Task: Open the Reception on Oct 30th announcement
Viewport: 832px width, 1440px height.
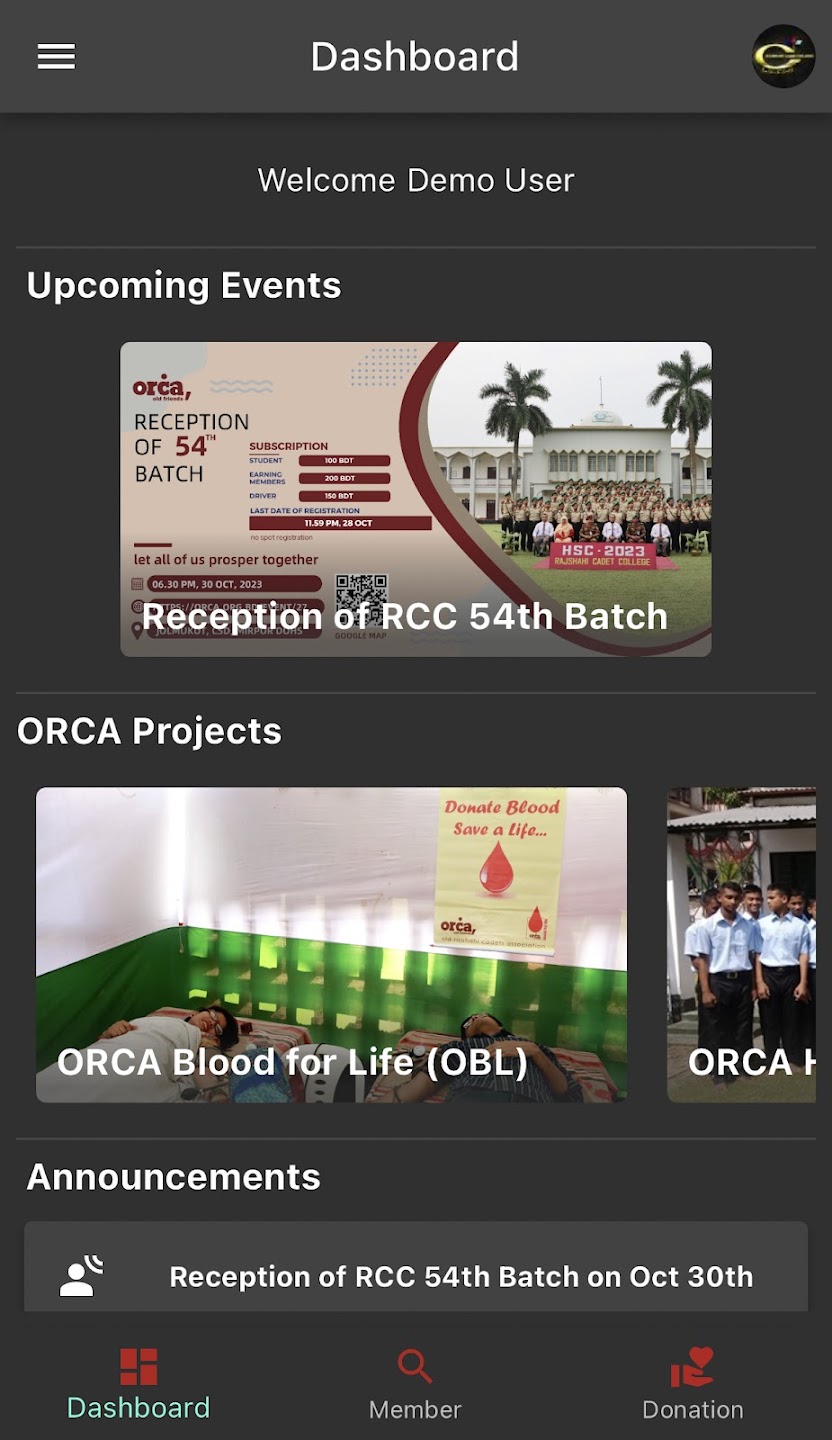Action: pos(415,1275)
